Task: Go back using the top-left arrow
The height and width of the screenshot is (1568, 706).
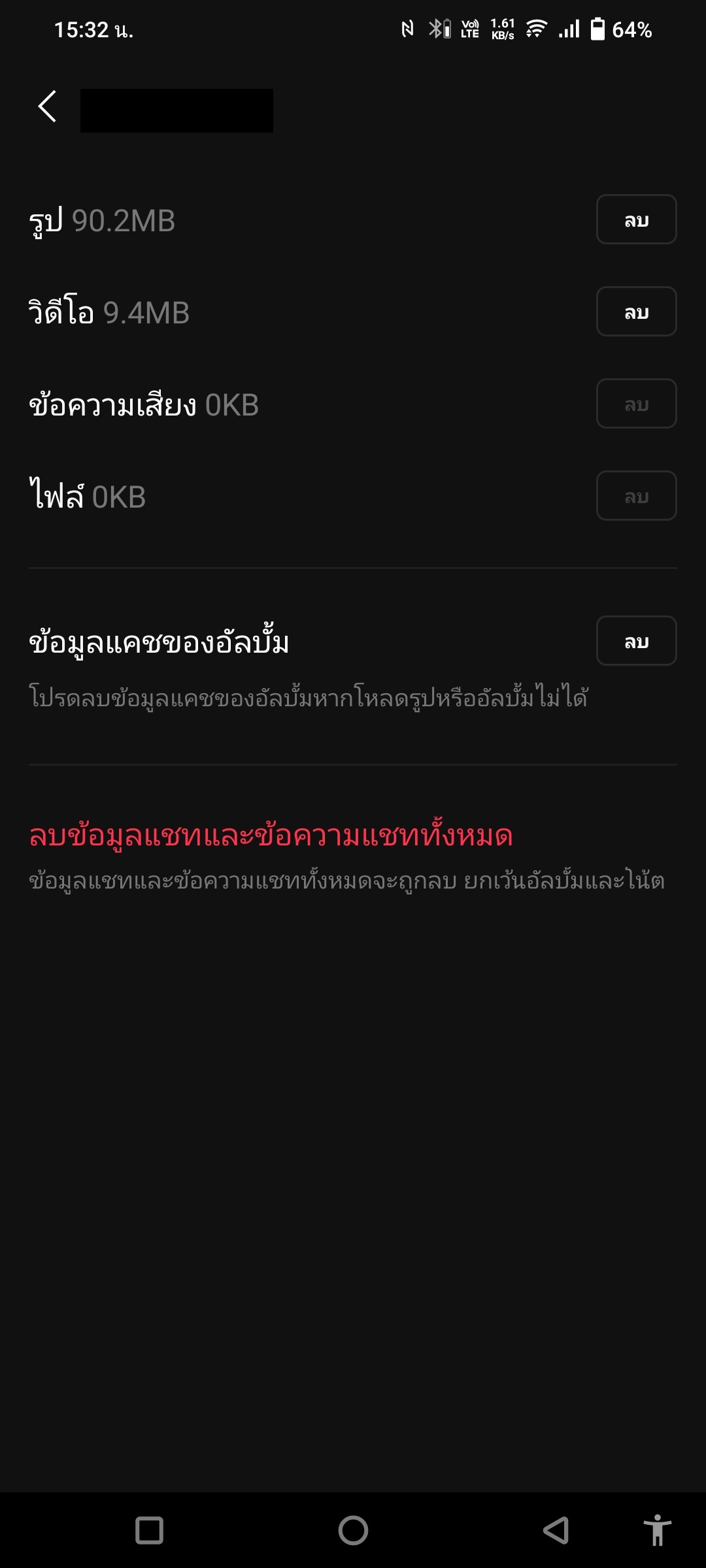Action: [x=47, y=106]
